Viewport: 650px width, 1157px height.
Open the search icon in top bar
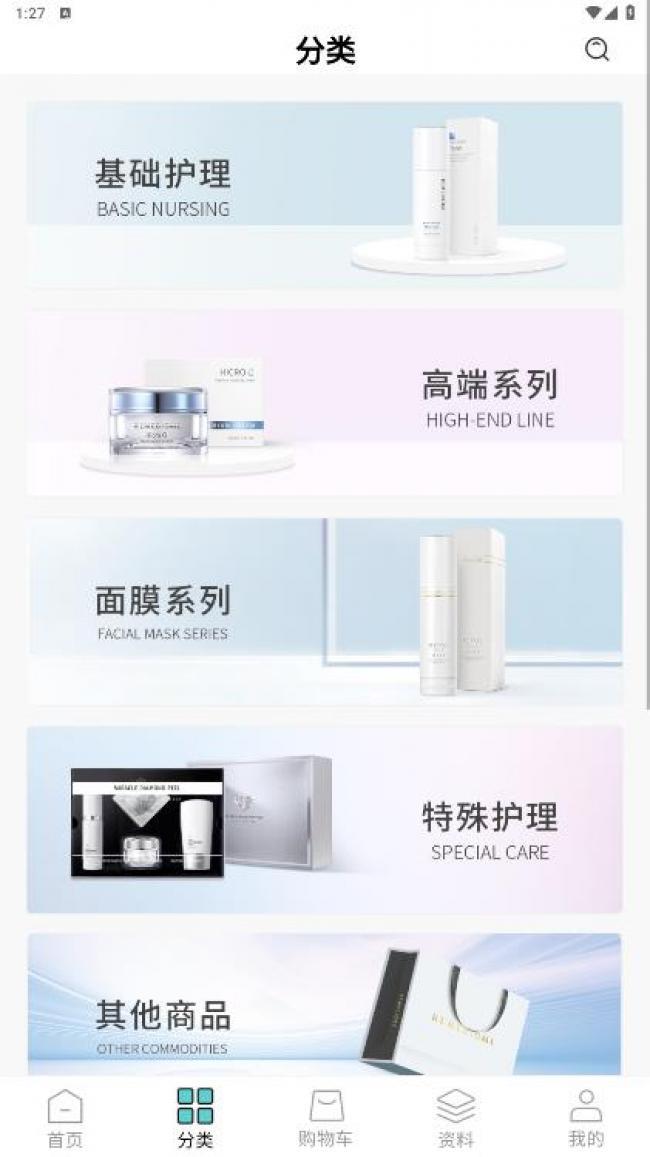(x=597, y=50)
